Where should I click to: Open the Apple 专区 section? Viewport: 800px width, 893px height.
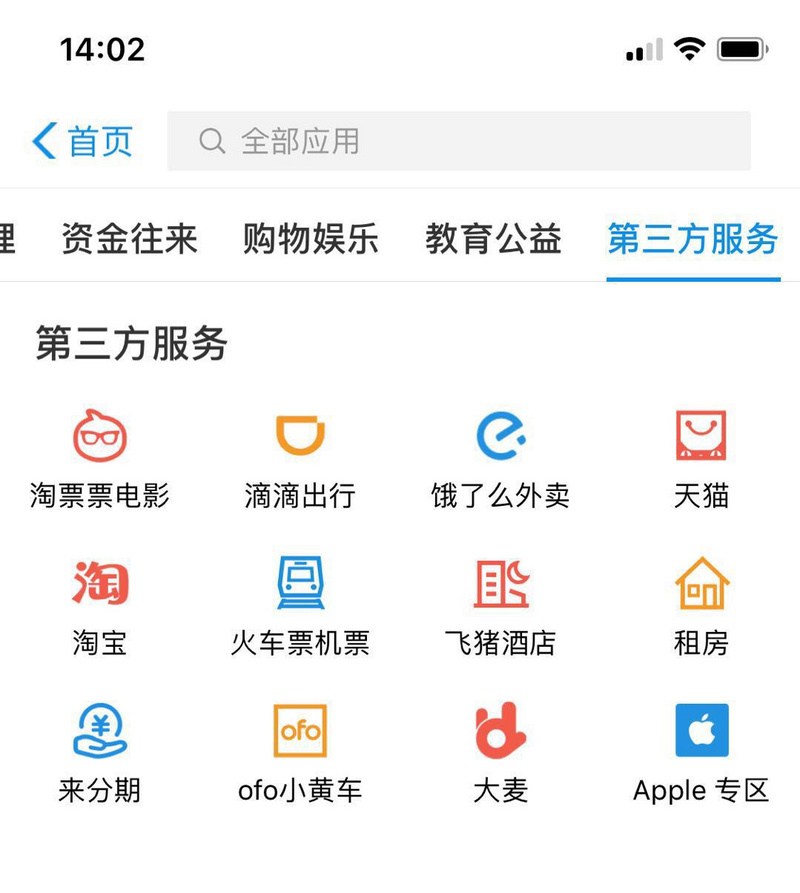[x=701, y=753]
